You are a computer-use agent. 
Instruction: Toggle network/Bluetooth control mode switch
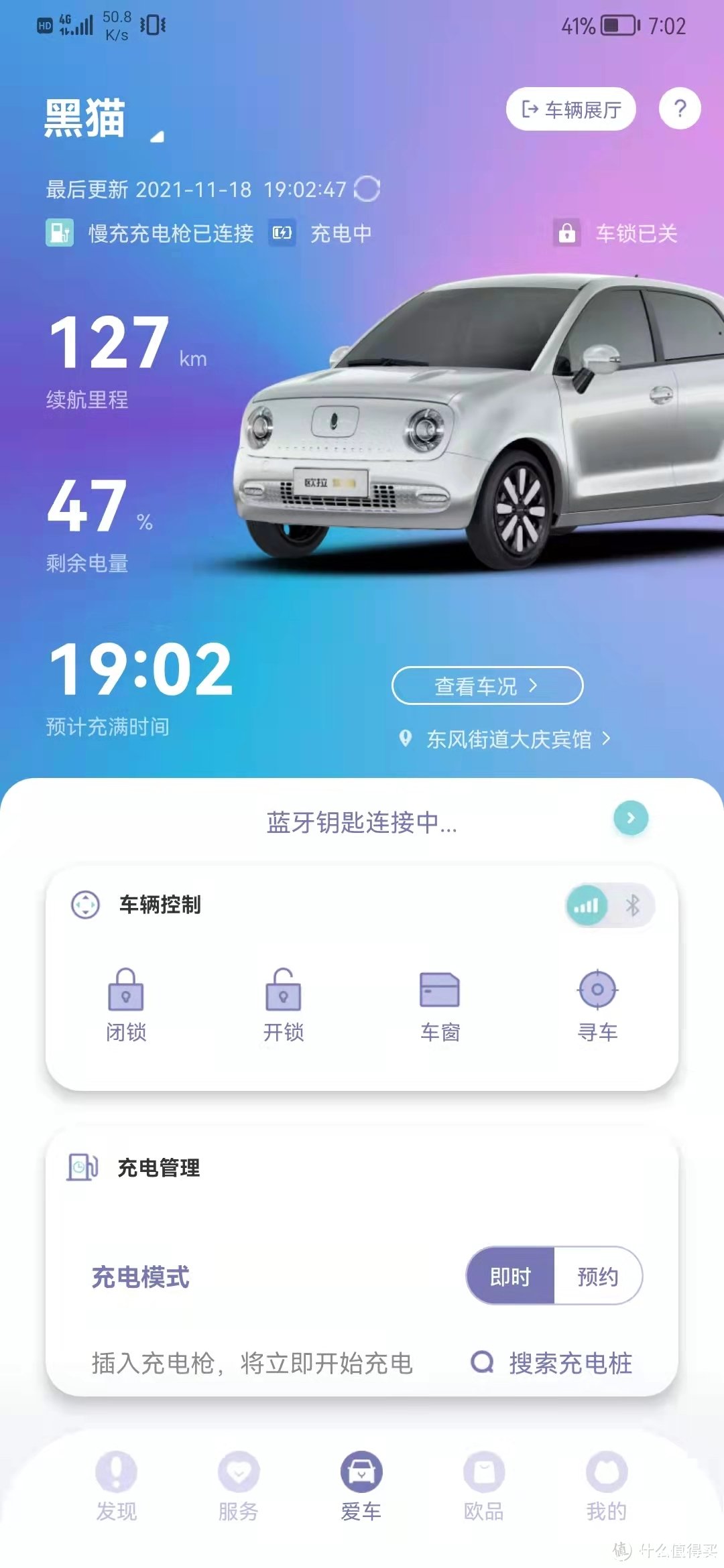[609, 906]
